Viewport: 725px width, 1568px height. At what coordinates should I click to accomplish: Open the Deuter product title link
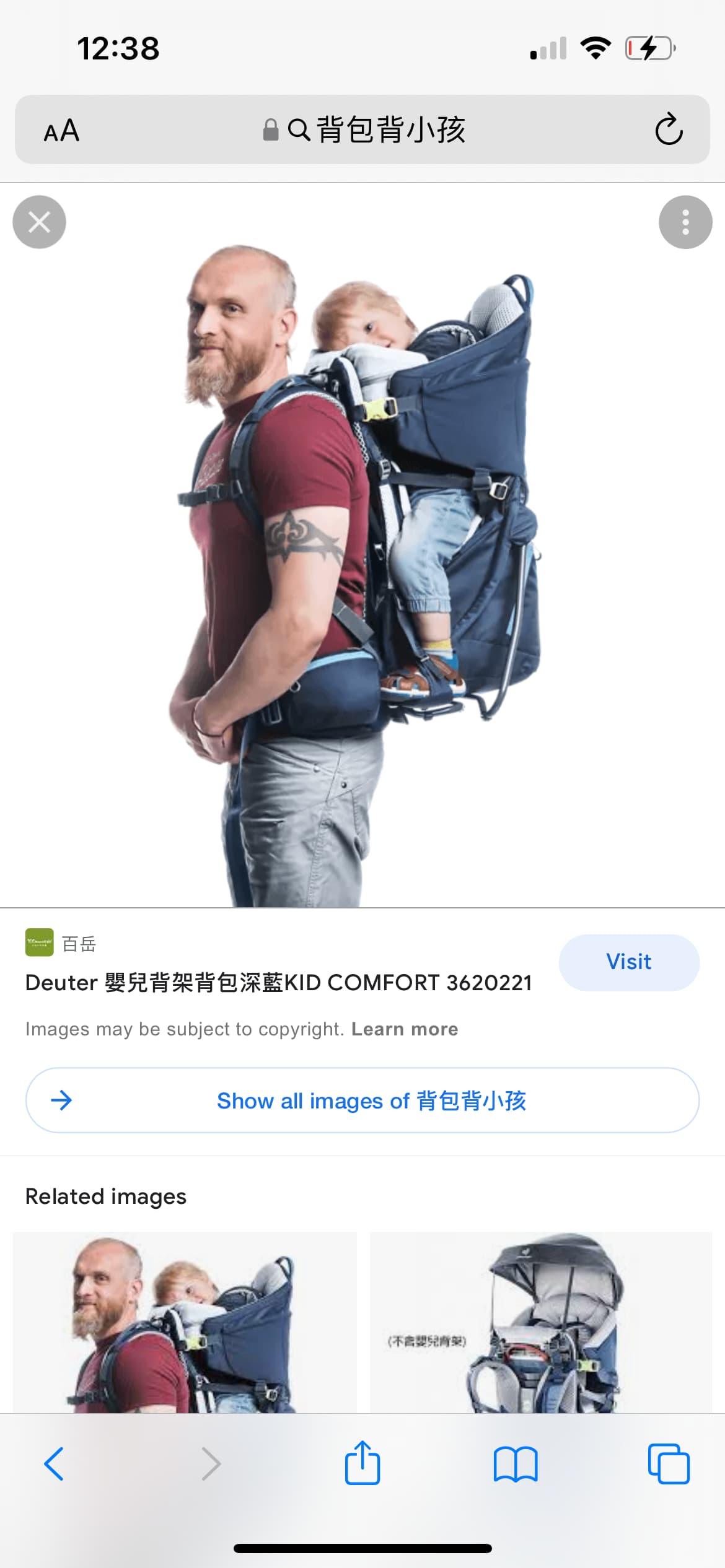[x=279, y=983]
